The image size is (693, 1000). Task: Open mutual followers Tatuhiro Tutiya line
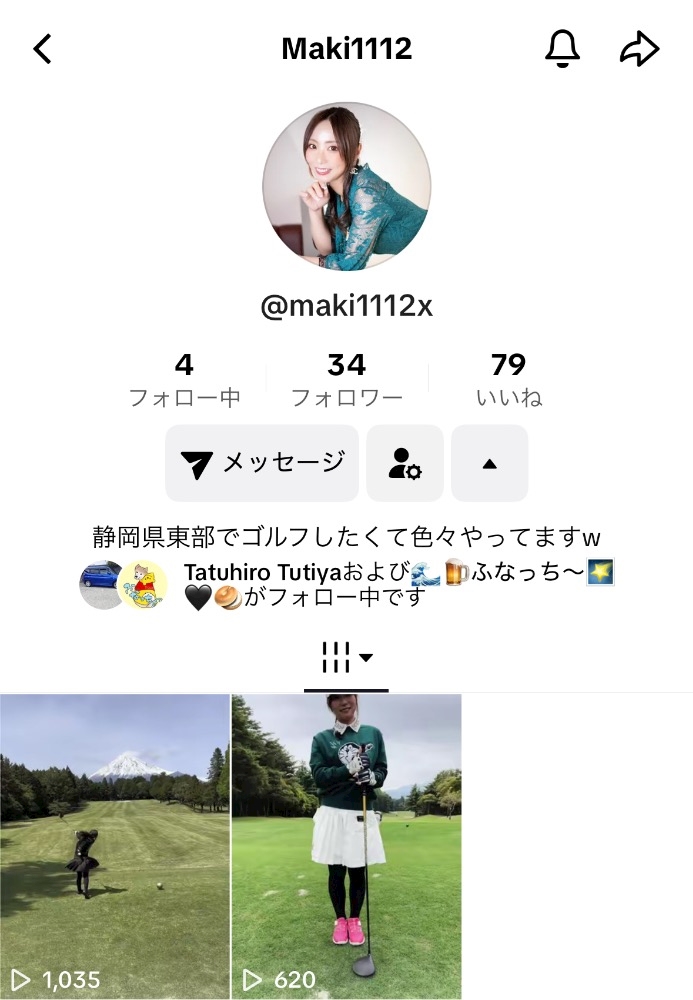[x=347, y=585]
